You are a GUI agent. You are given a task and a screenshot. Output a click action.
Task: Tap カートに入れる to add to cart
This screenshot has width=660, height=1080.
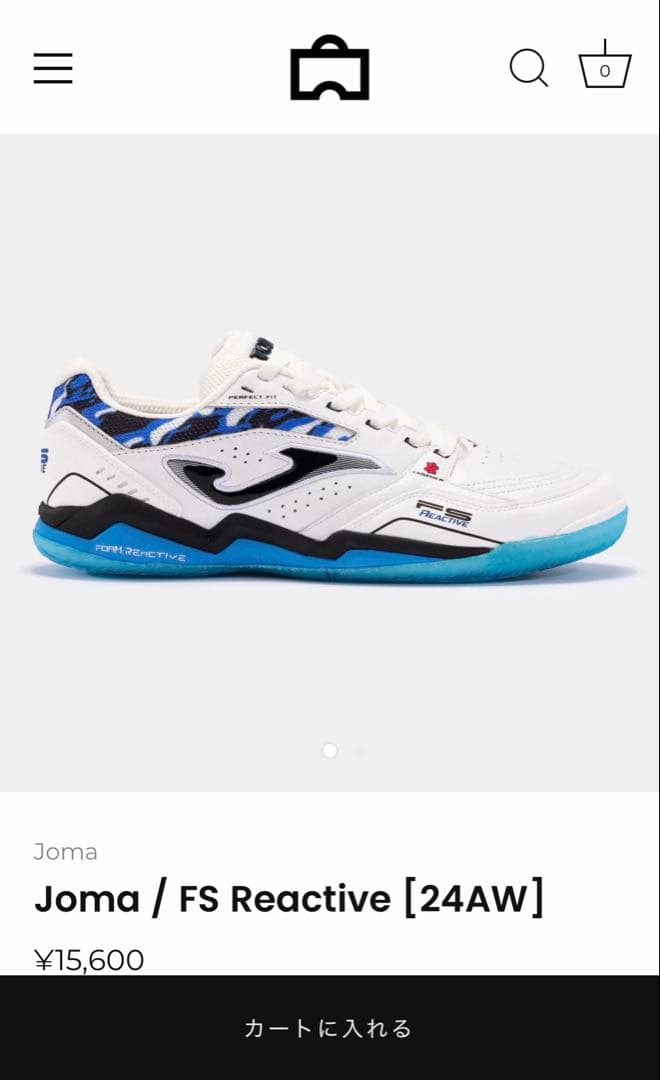point(330,1028)
